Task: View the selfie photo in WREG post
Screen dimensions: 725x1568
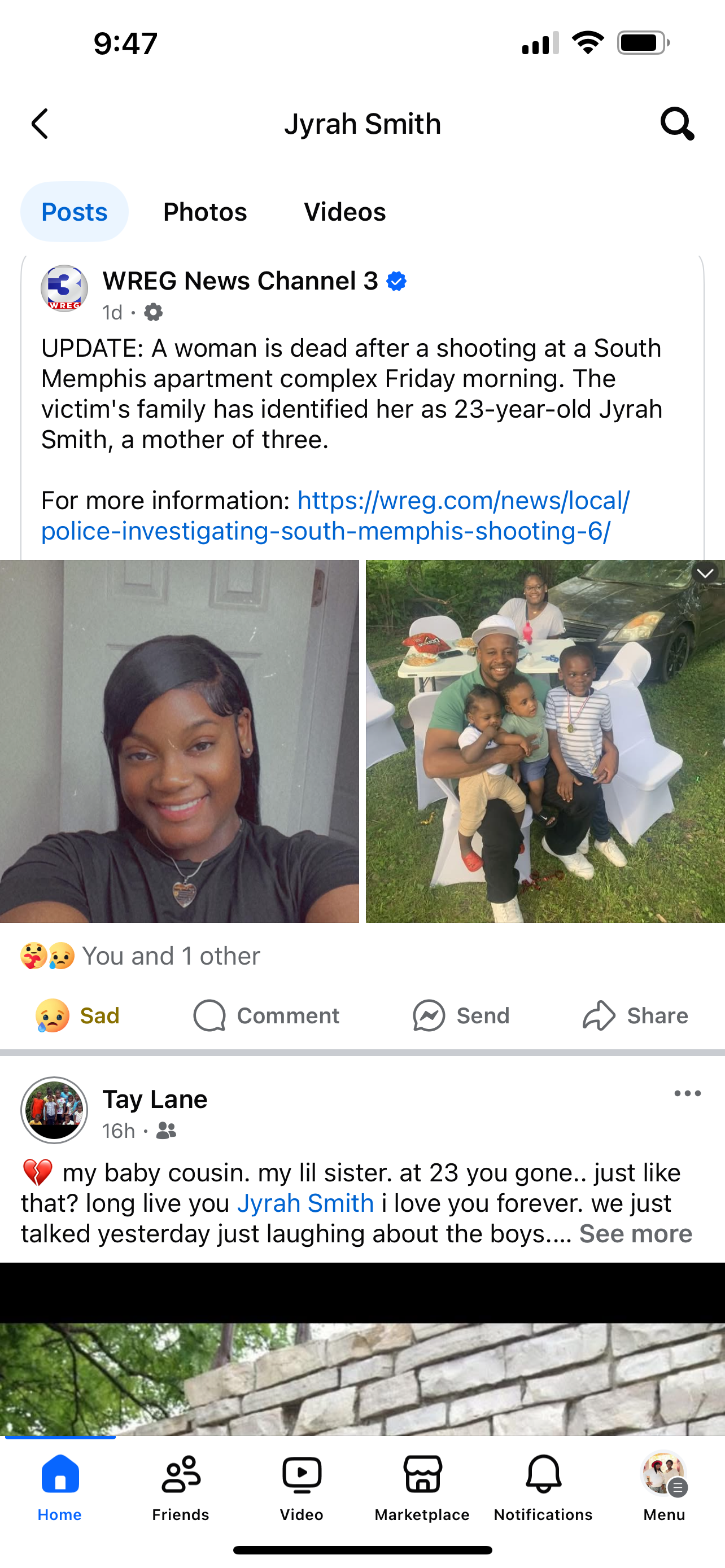Action: [x=180, y=741]
